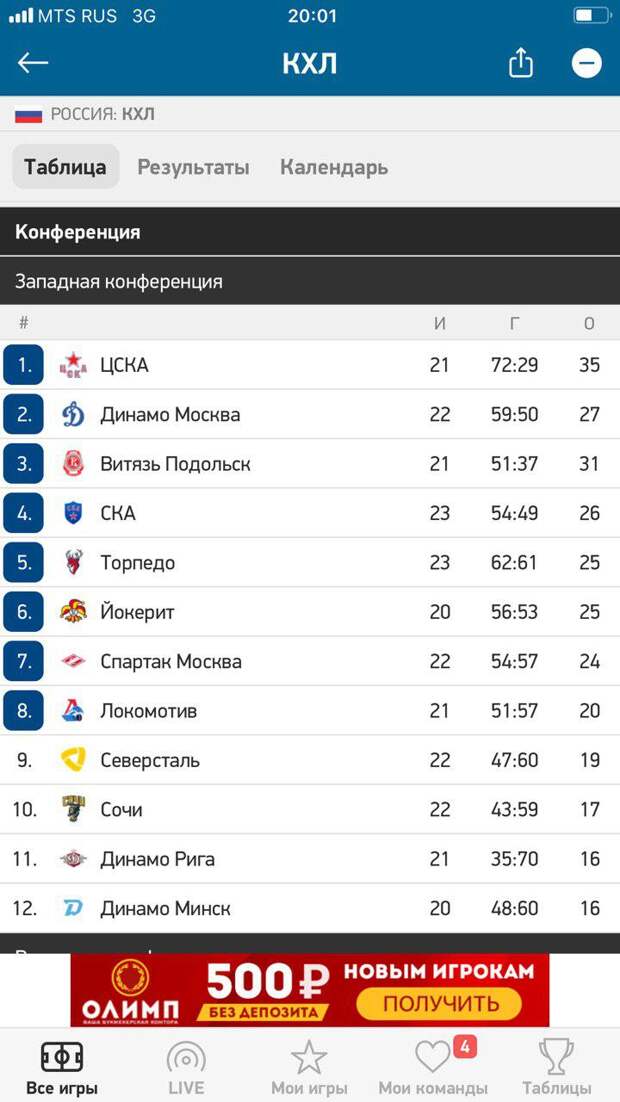This screenshot has height=1102, width=620.
Task: Open the Мои игры tab
Action: pyautogui.click(x=309, y=1068)
